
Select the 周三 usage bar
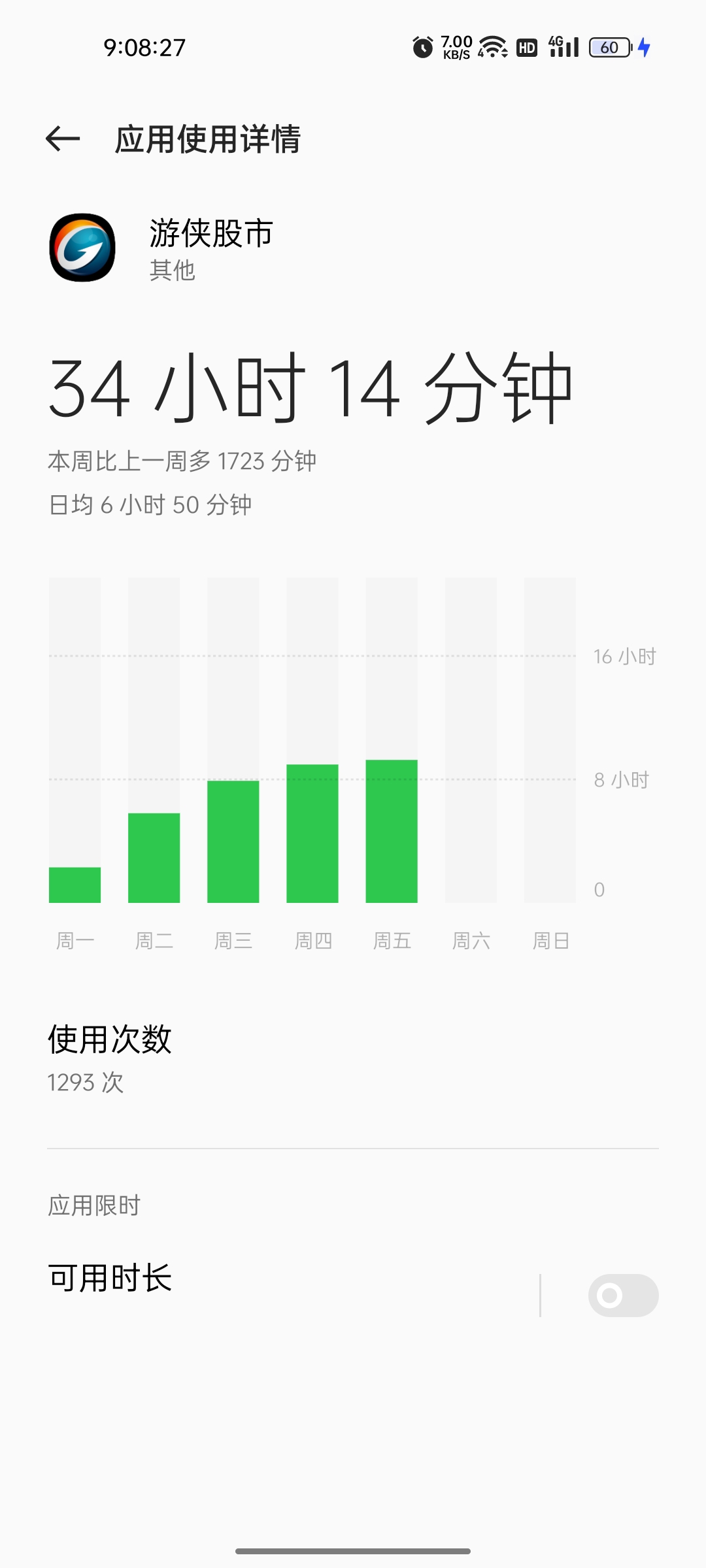233,841
